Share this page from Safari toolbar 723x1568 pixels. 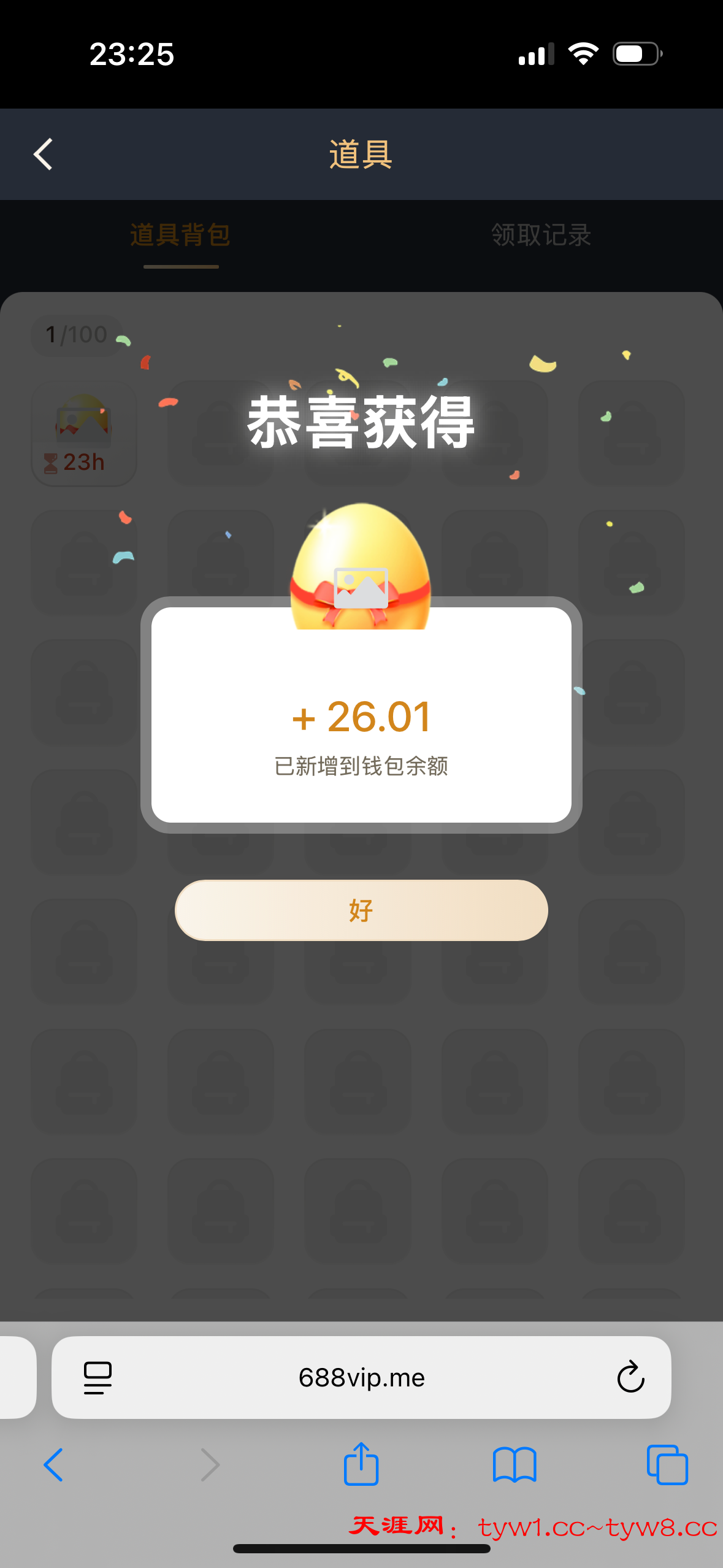[x=361, y=1464]
